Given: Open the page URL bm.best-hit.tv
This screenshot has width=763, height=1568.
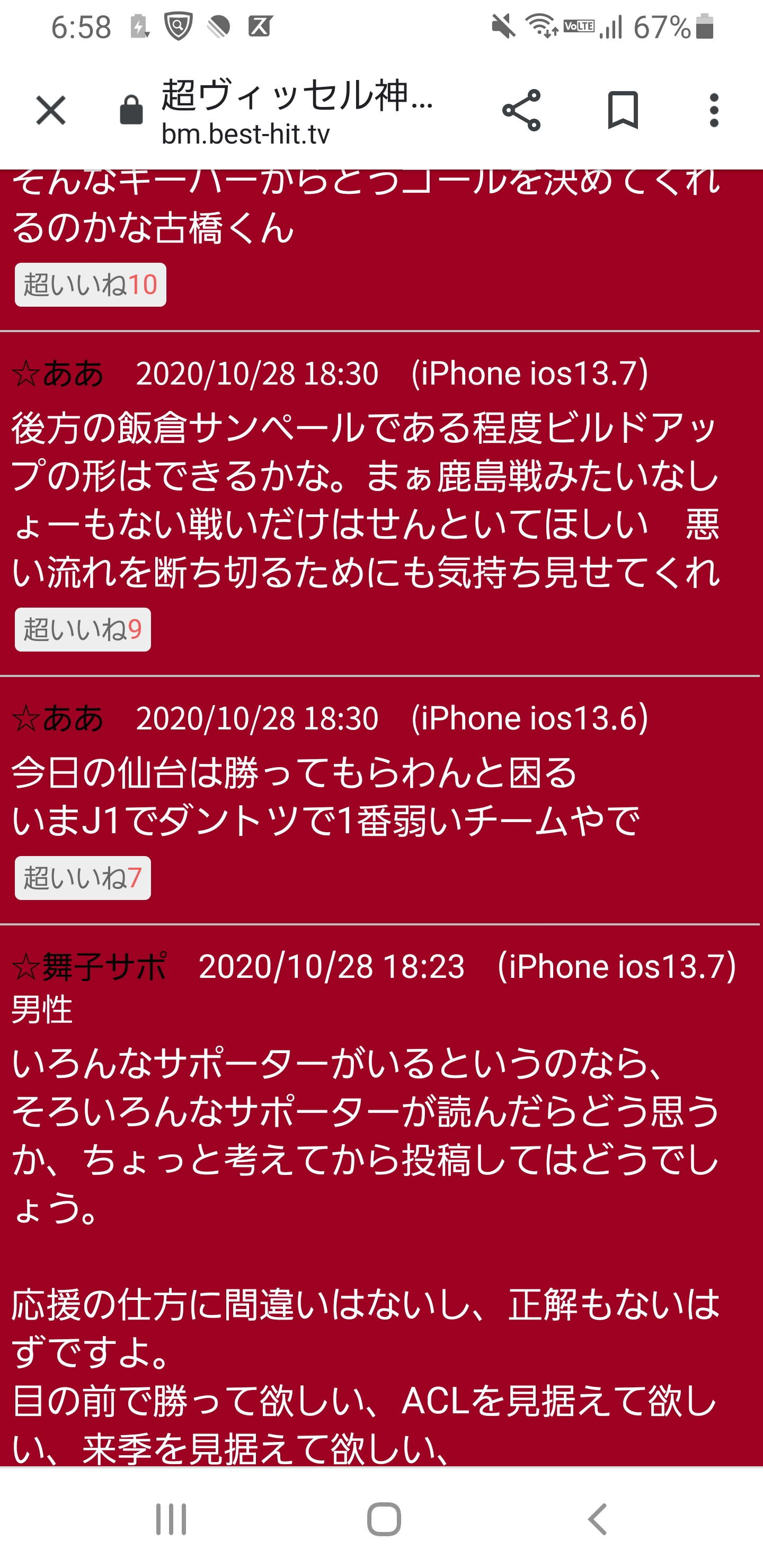Looking at the screenshot, I should (x=245, y=134).
